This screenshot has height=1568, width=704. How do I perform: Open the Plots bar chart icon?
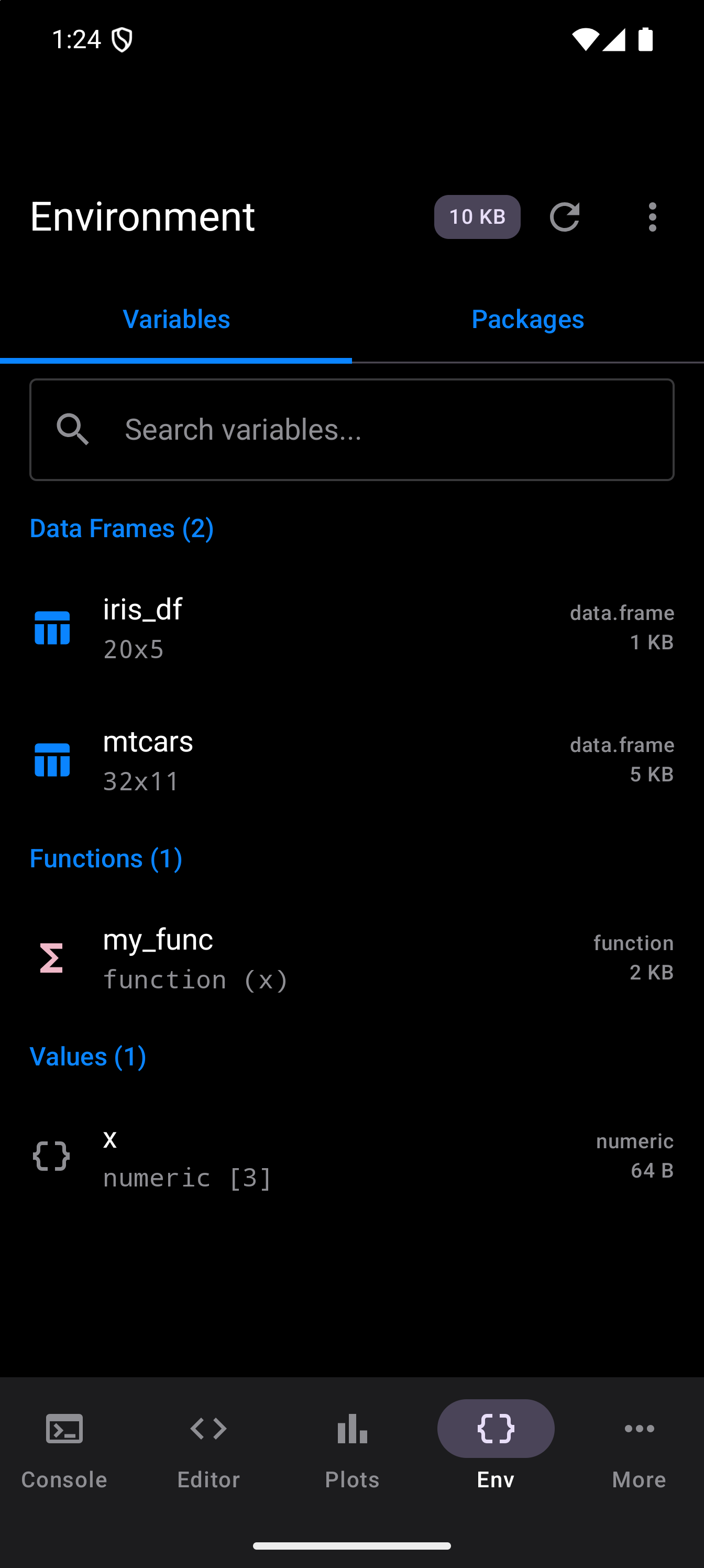pos(351,1429)
